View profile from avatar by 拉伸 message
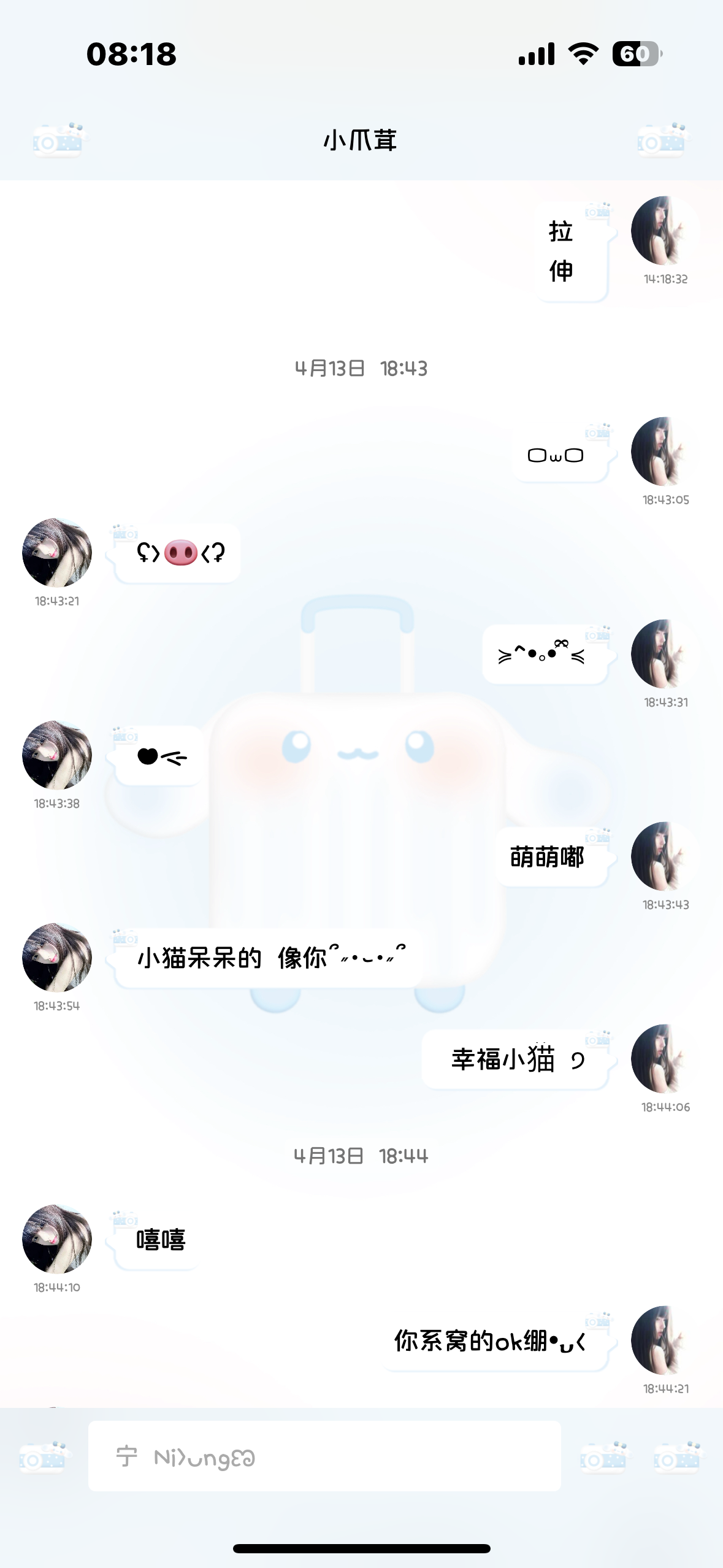Viewport: 723px width, 1568px height. pos(665,231)
